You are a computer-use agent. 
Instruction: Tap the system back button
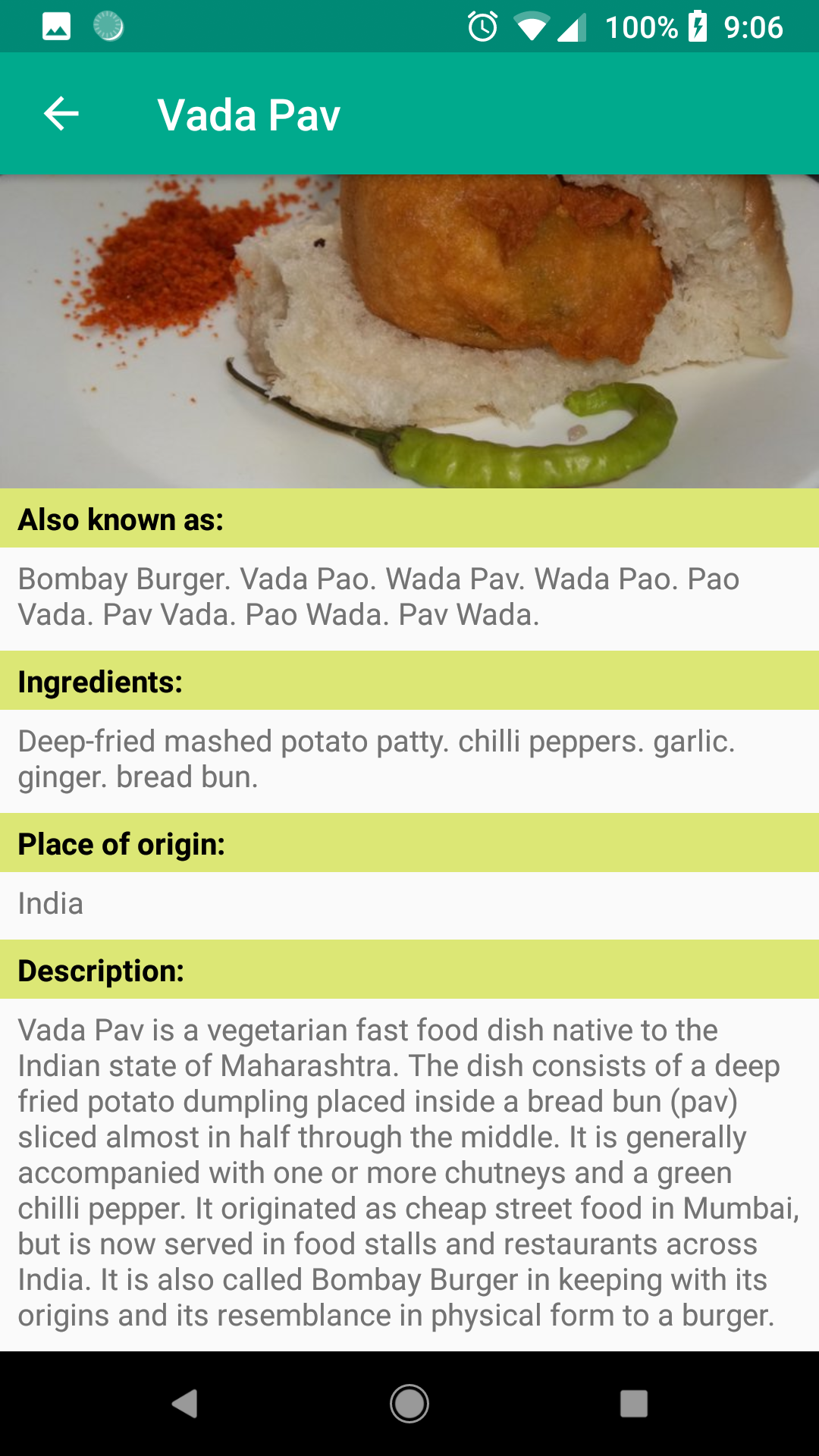(184, 1404)
